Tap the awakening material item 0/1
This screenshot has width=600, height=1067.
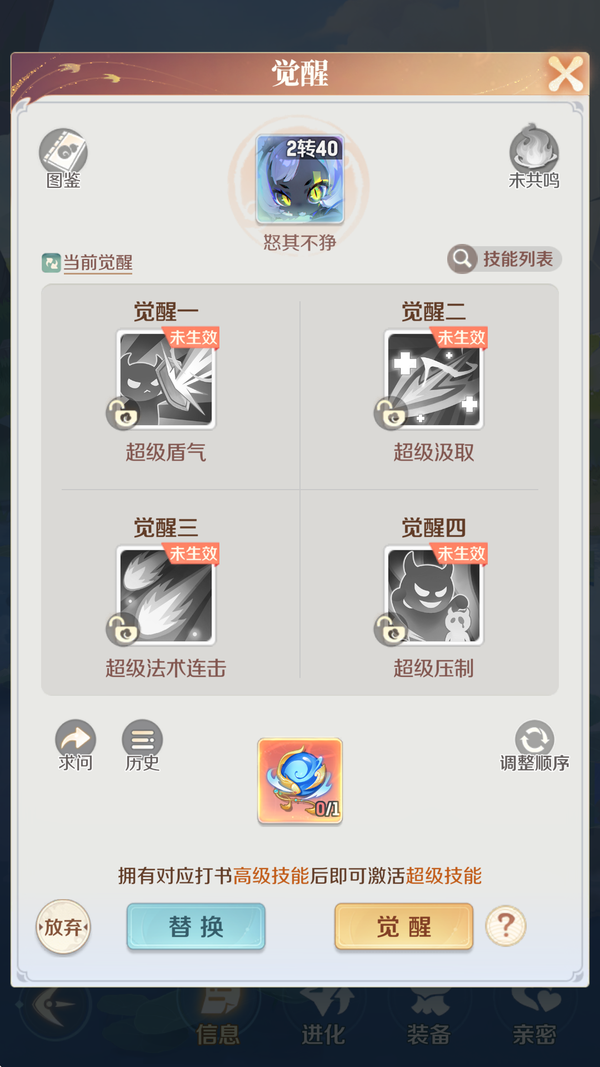(300, 781)
